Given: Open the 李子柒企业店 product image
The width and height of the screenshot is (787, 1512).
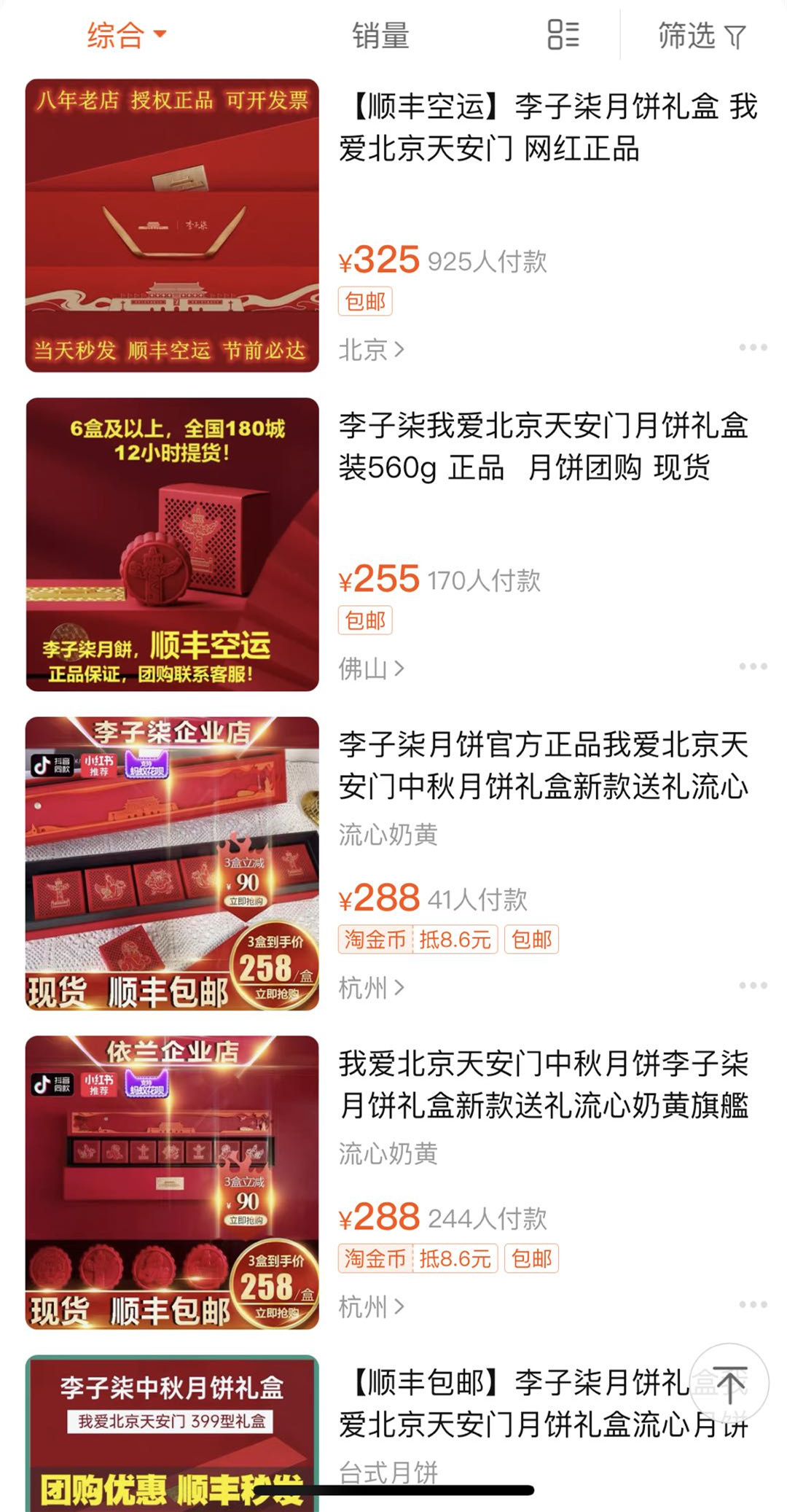Looking at the screenshot, I should pos(172,863).
